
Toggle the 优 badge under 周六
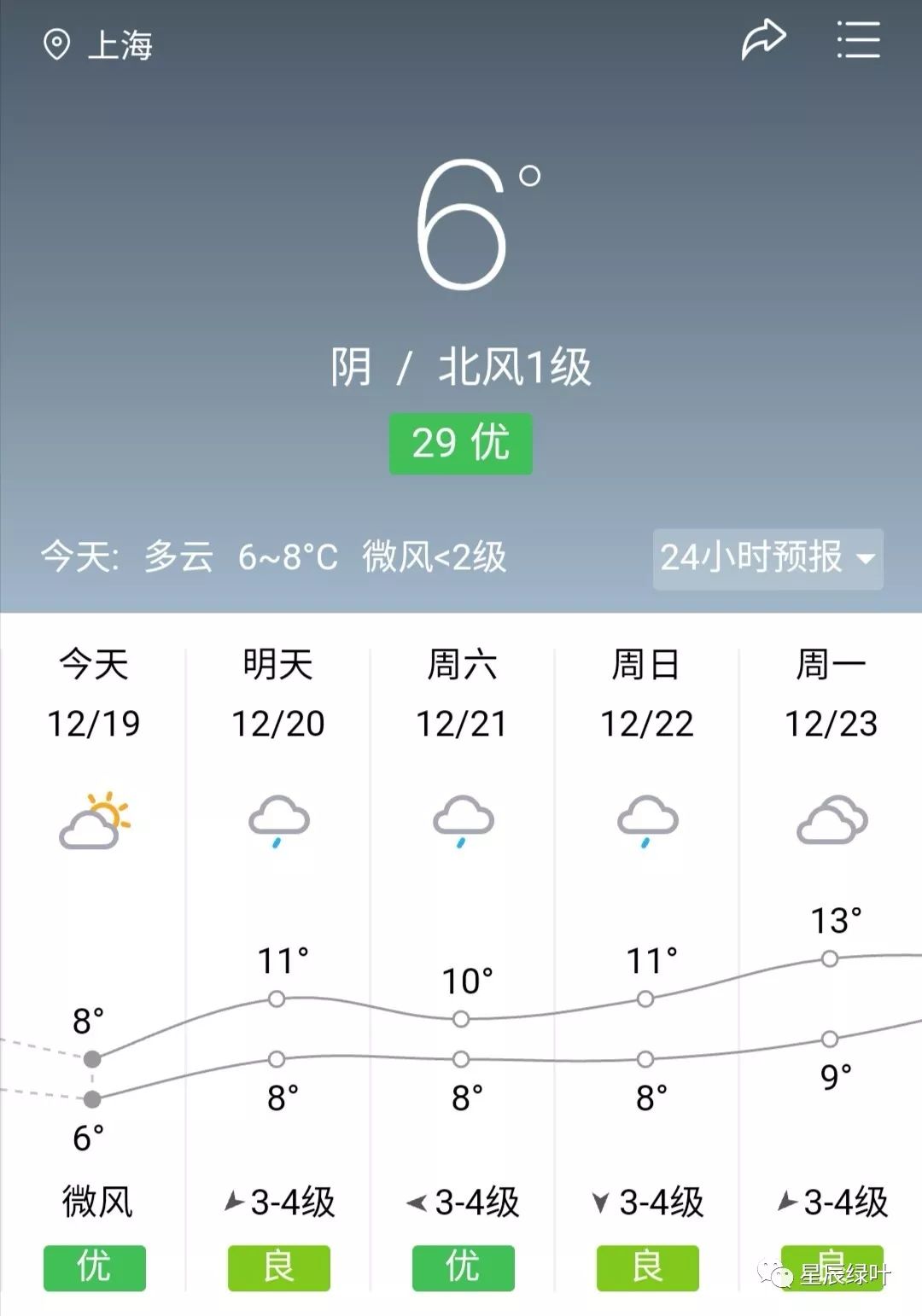click(462, 1269)
